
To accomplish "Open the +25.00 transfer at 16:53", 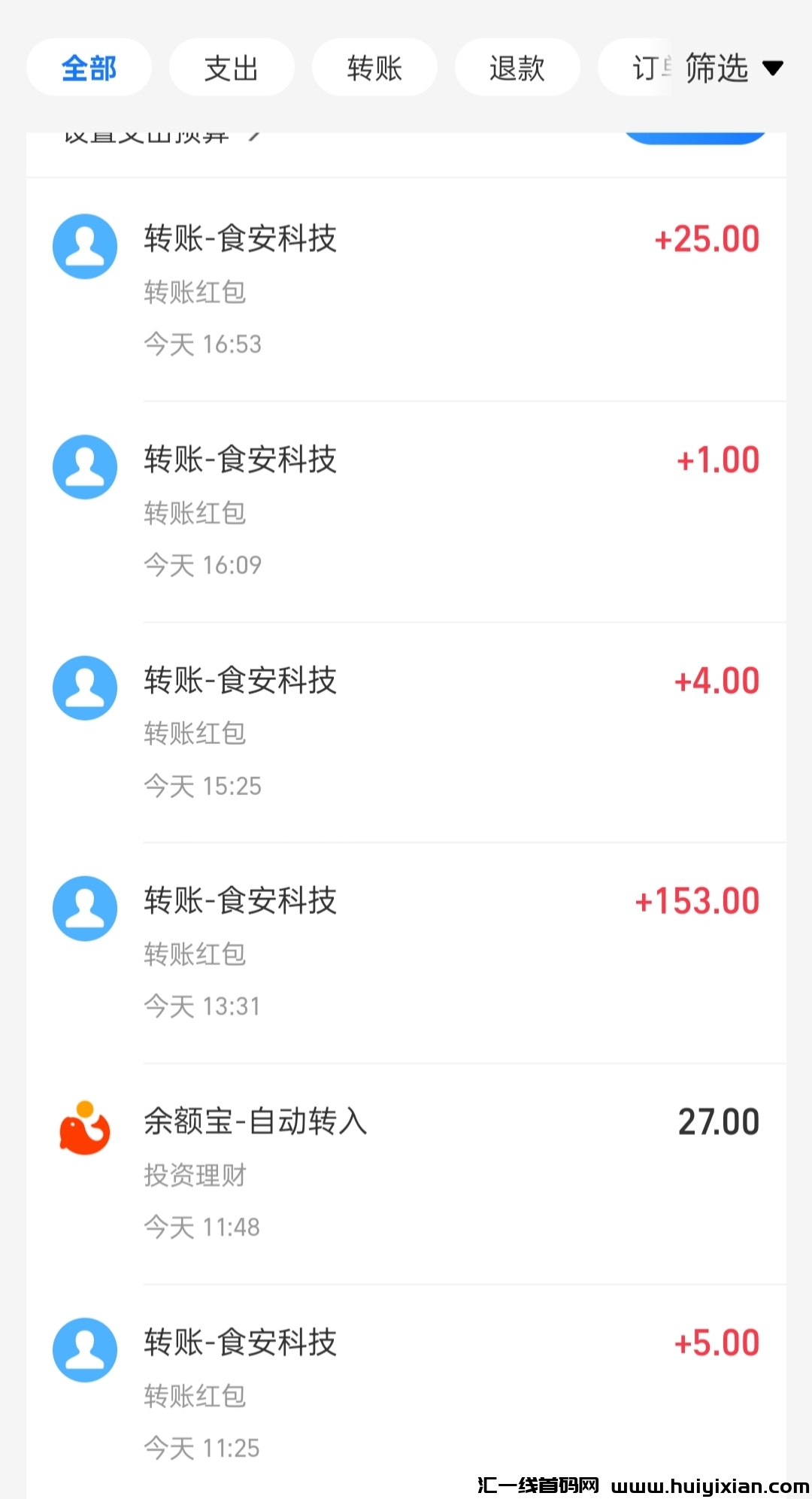I will pyautogui.click(x=406, y=290).
